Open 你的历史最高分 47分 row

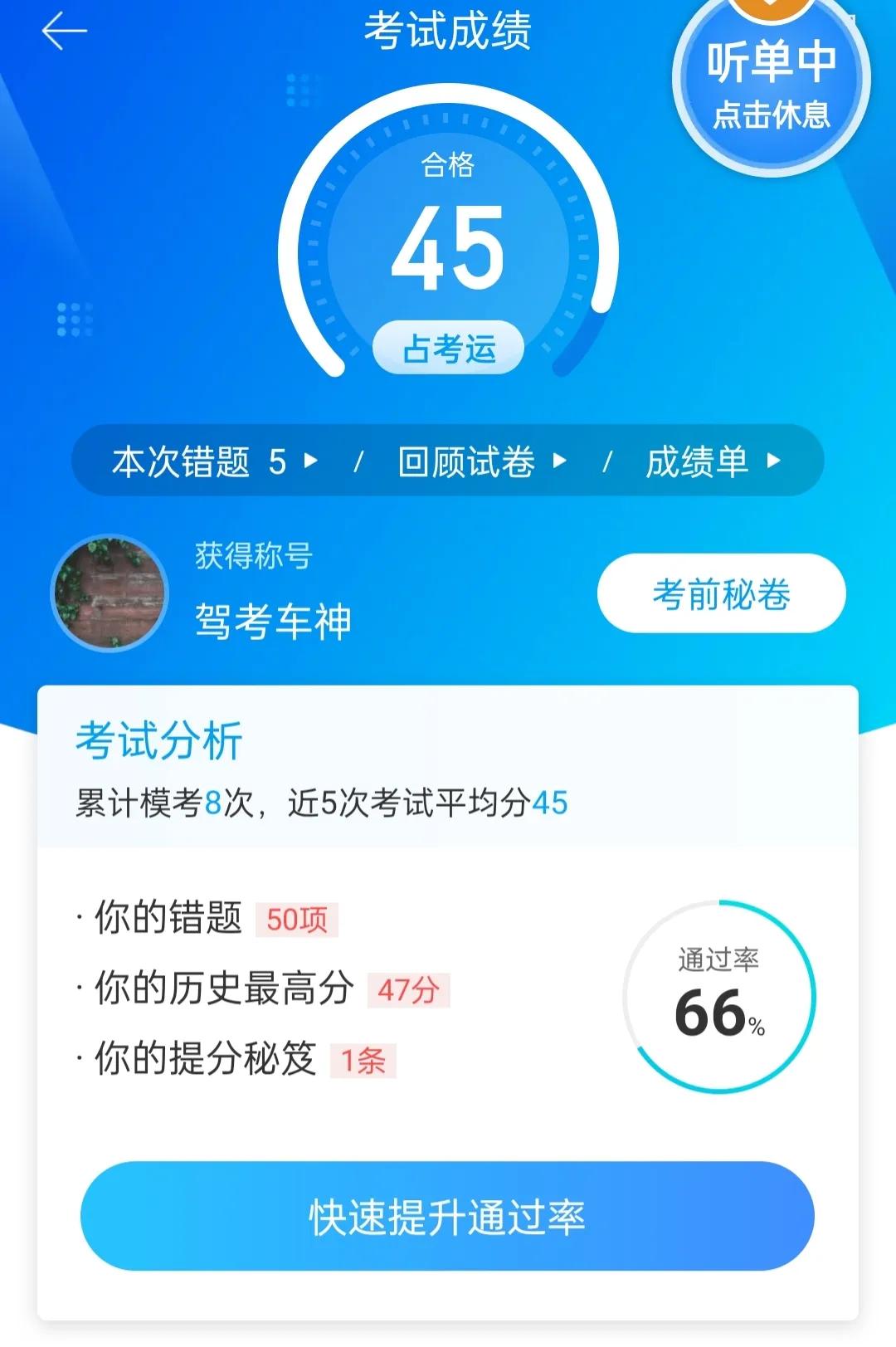[264, 988]
